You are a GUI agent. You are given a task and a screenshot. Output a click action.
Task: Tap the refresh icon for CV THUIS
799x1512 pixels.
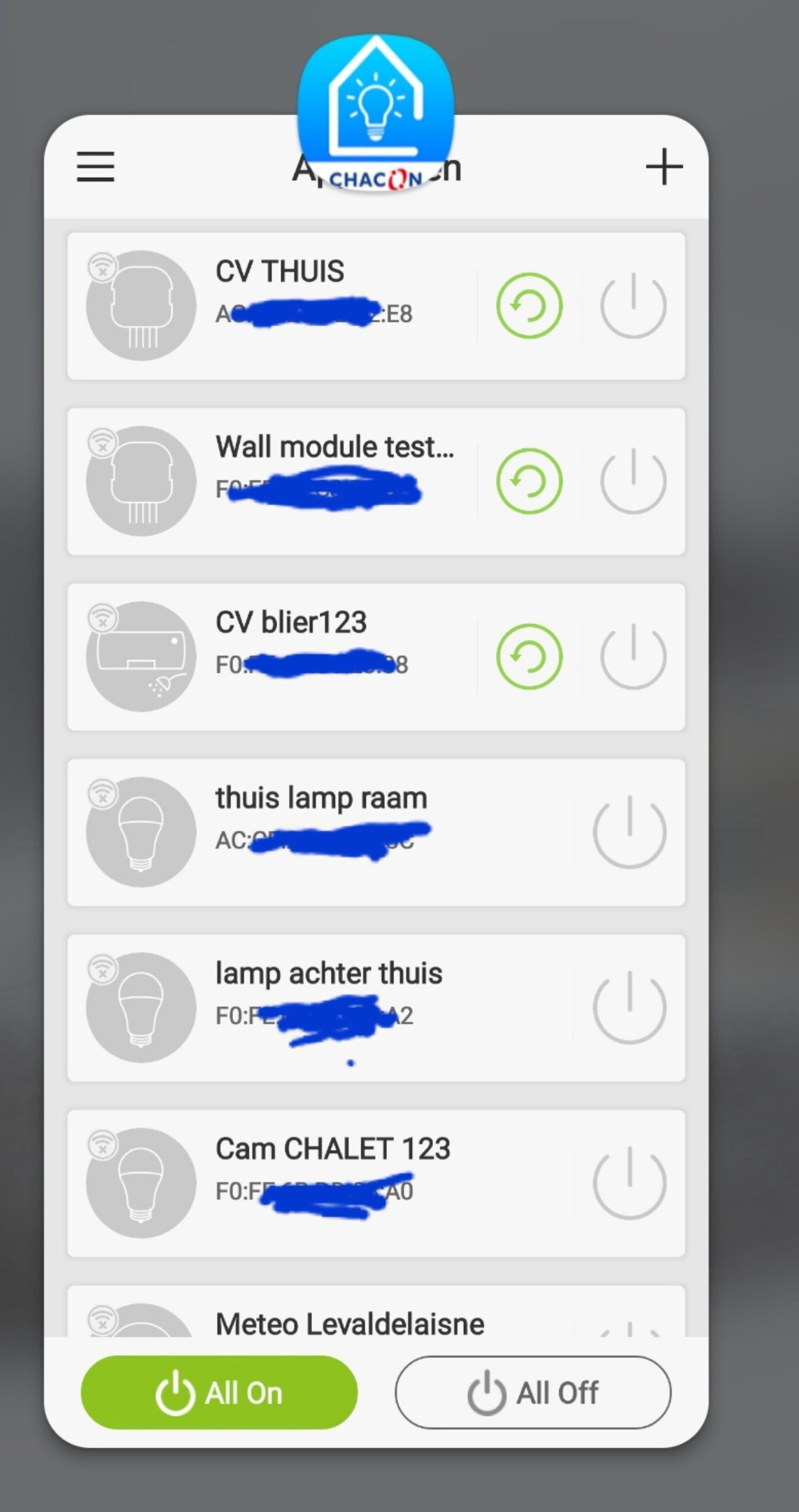coord(529,306)
